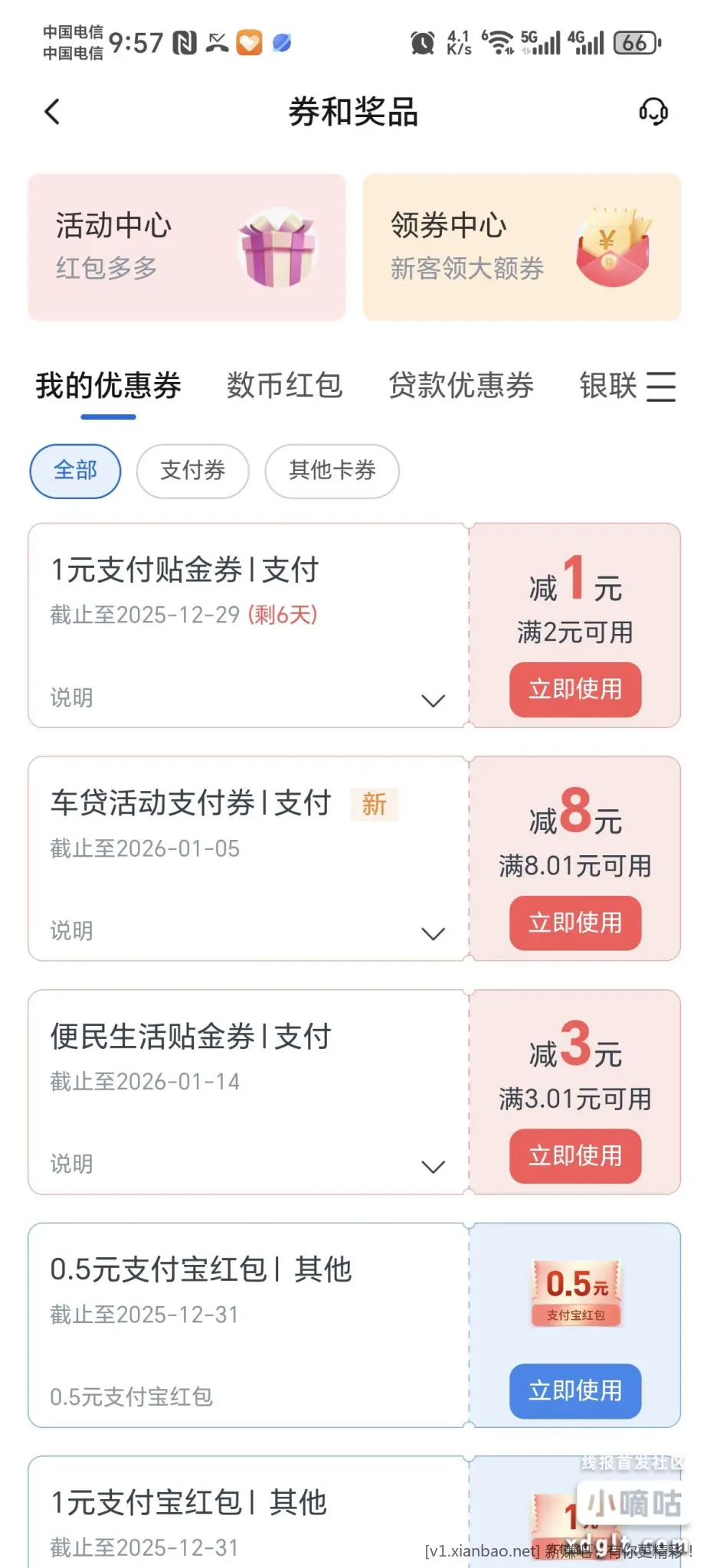Select the 我的优惠券 tab
This screenshot has width=707, height=1568.
pyautogui.click(x=109, y=386)
